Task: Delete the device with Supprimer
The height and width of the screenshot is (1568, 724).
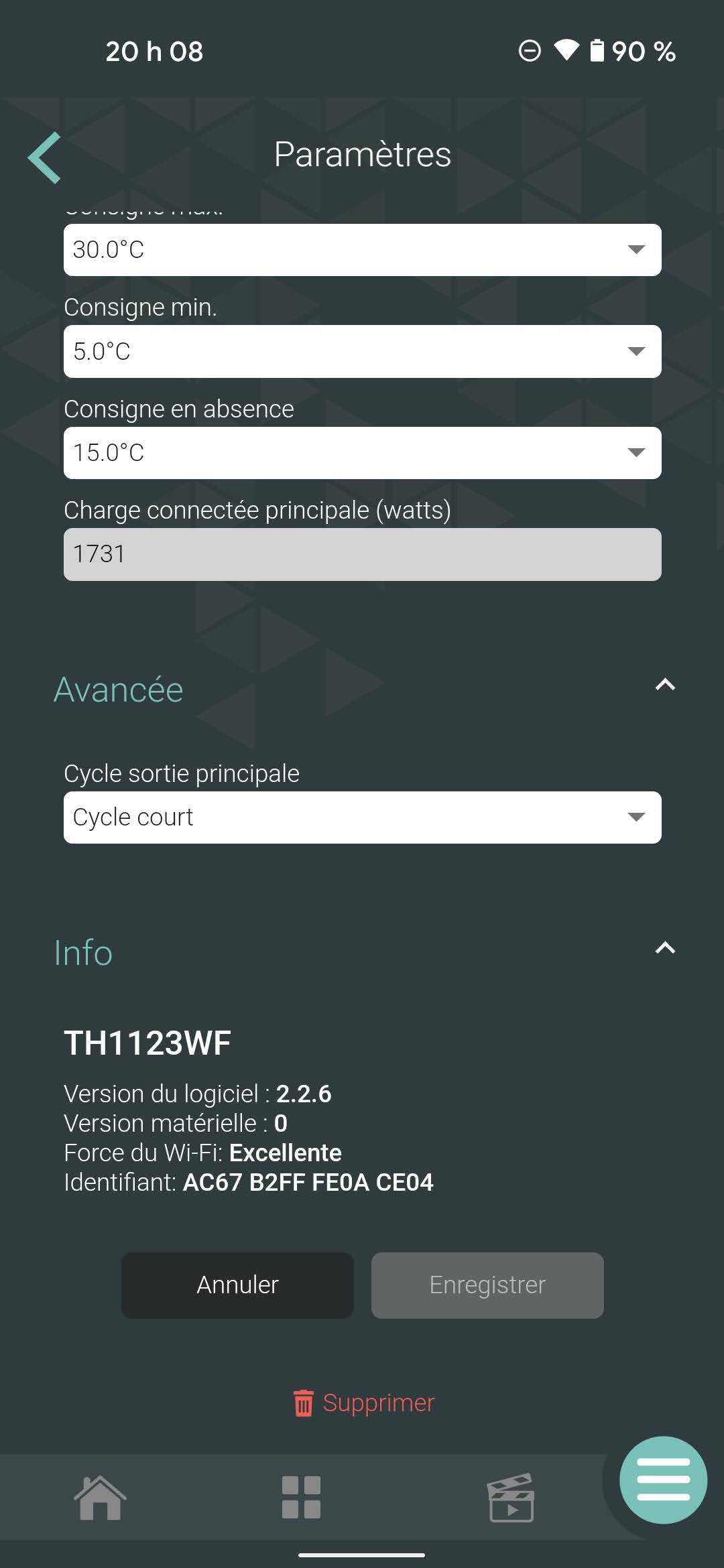Action: coord(364,1402)
